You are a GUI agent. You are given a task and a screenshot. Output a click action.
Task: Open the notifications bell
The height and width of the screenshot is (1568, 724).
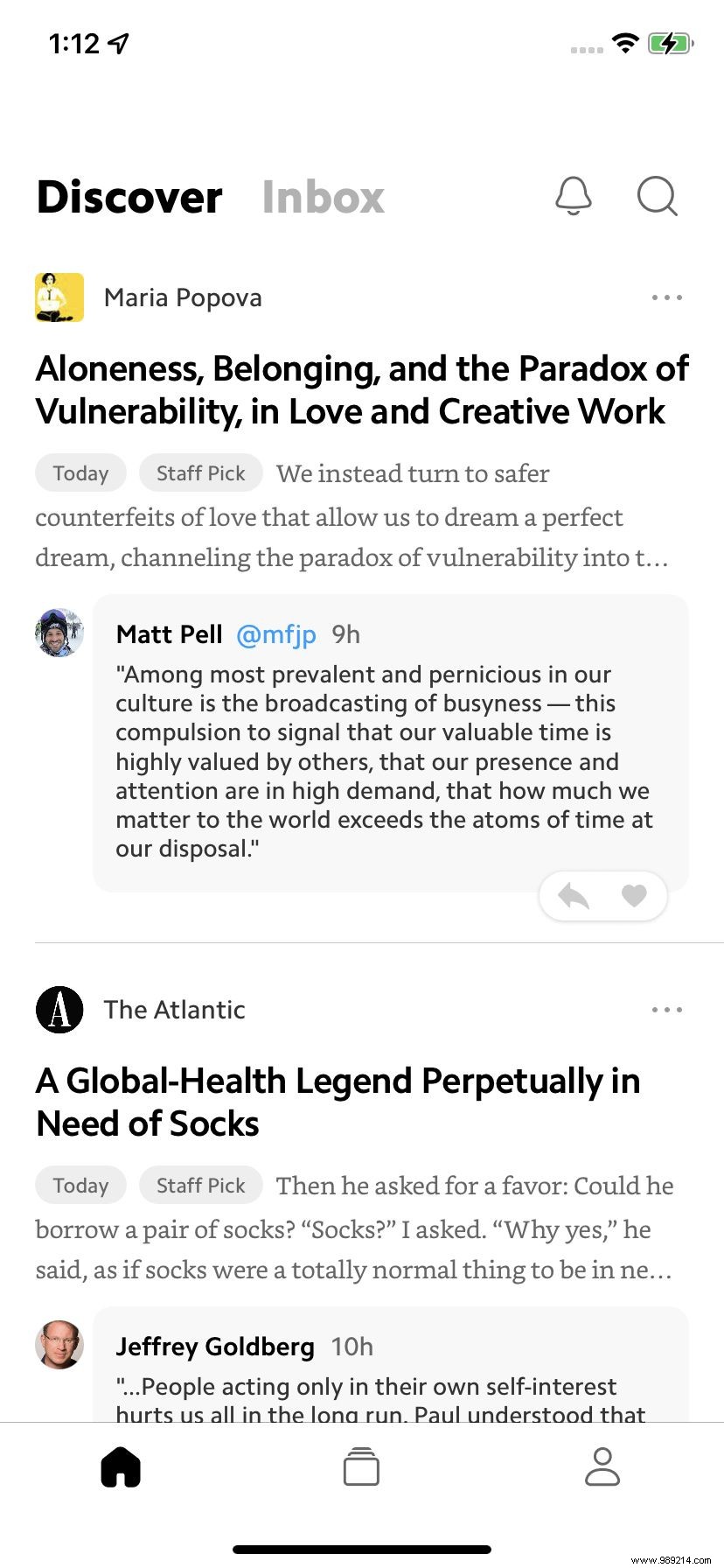pyautogui.click(x=574, y=196)
